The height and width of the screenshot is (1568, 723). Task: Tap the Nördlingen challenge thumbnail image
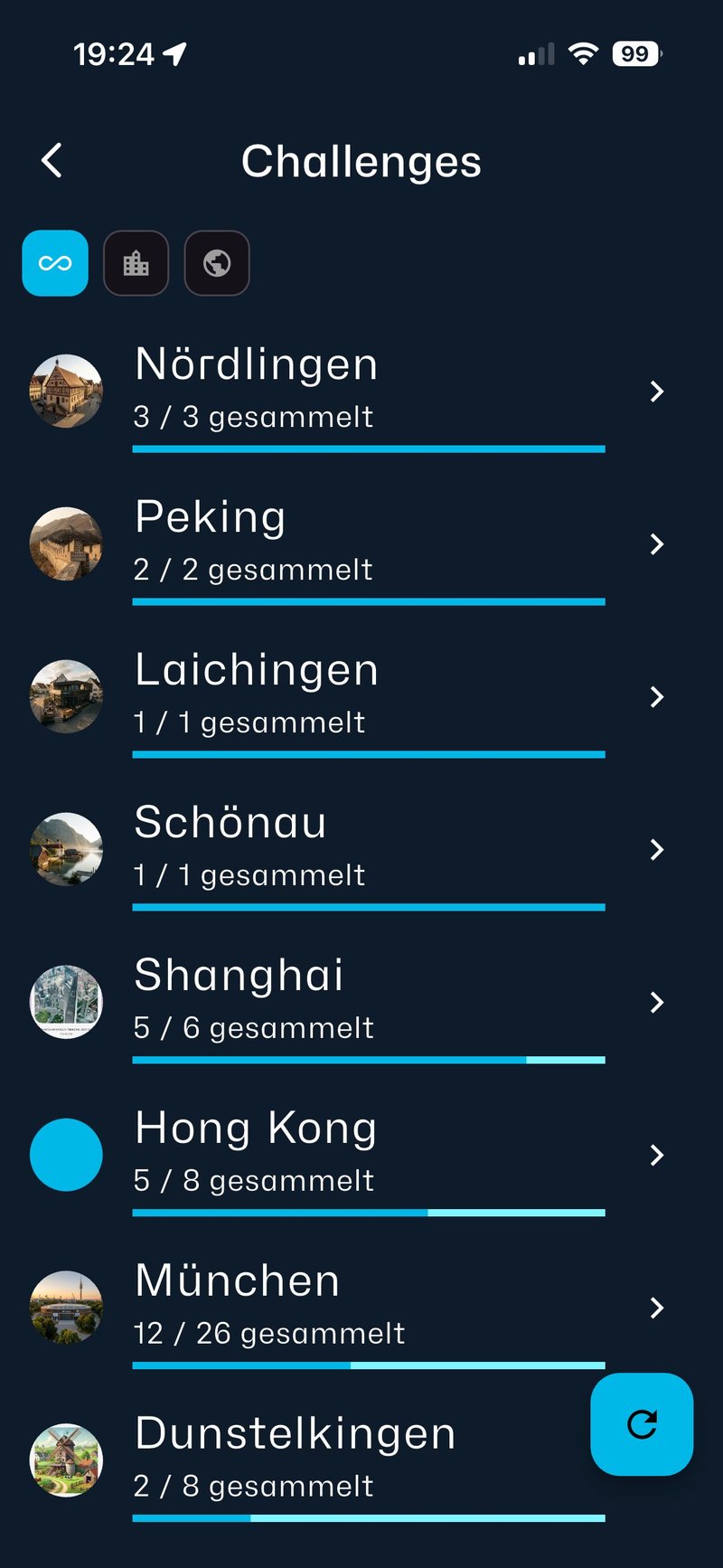(66, 391)
